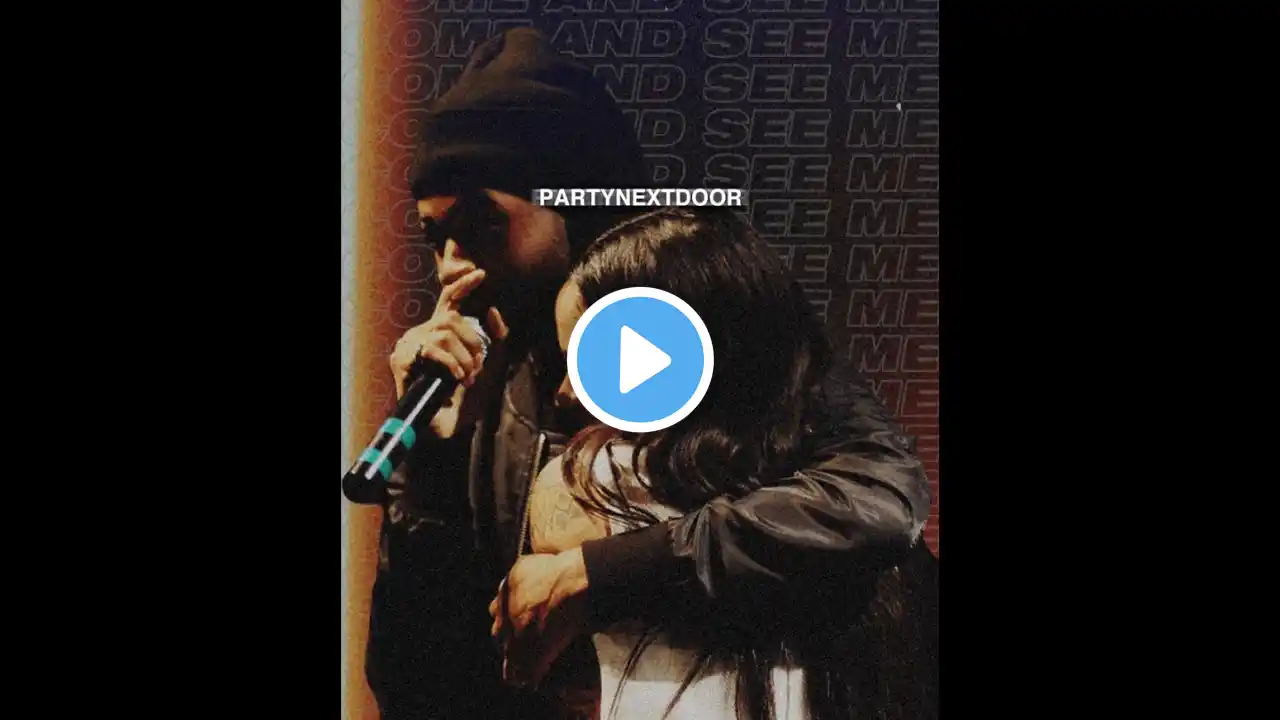Play the PARTYNEXTDOOR video

click(x=640, y=360)
